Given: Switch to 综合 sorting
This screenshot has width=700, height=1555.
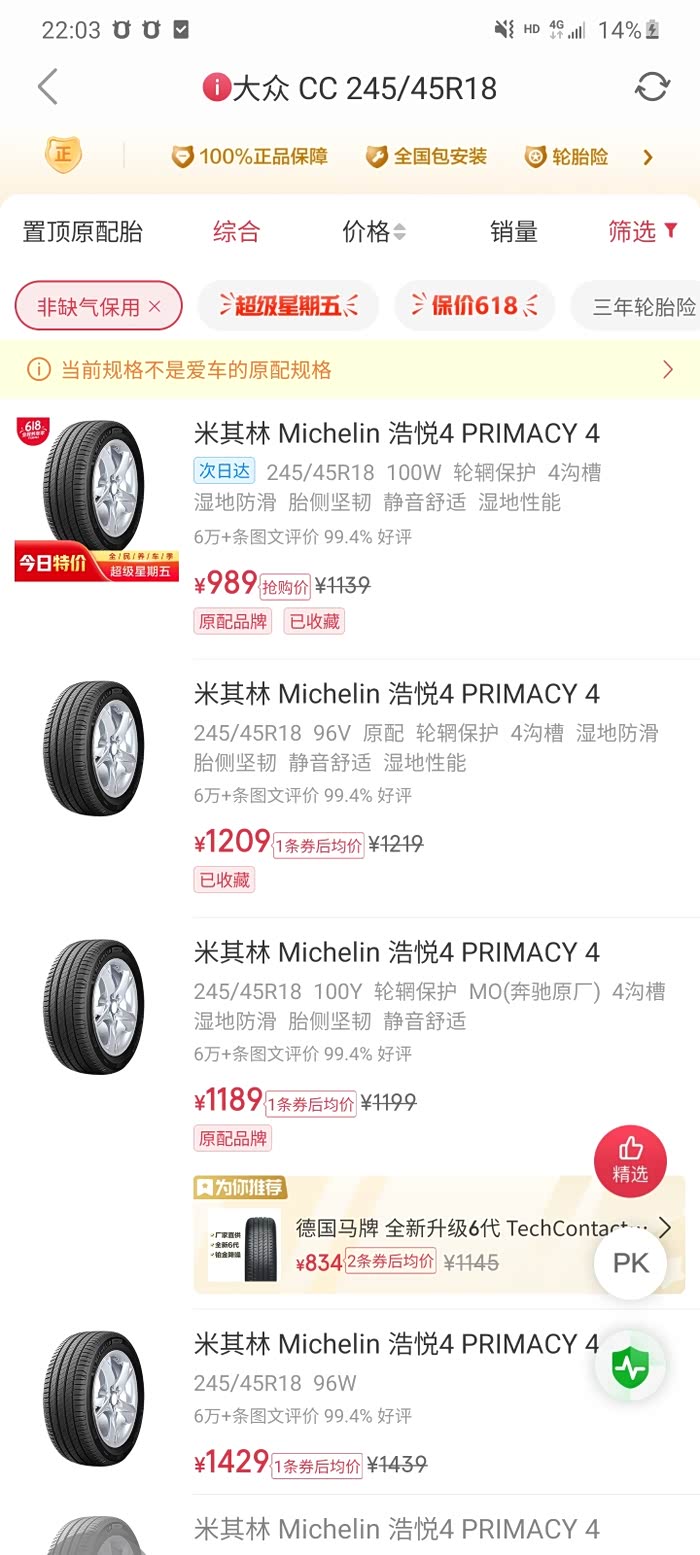Looking at the screenshot, I should coord(236,232).
